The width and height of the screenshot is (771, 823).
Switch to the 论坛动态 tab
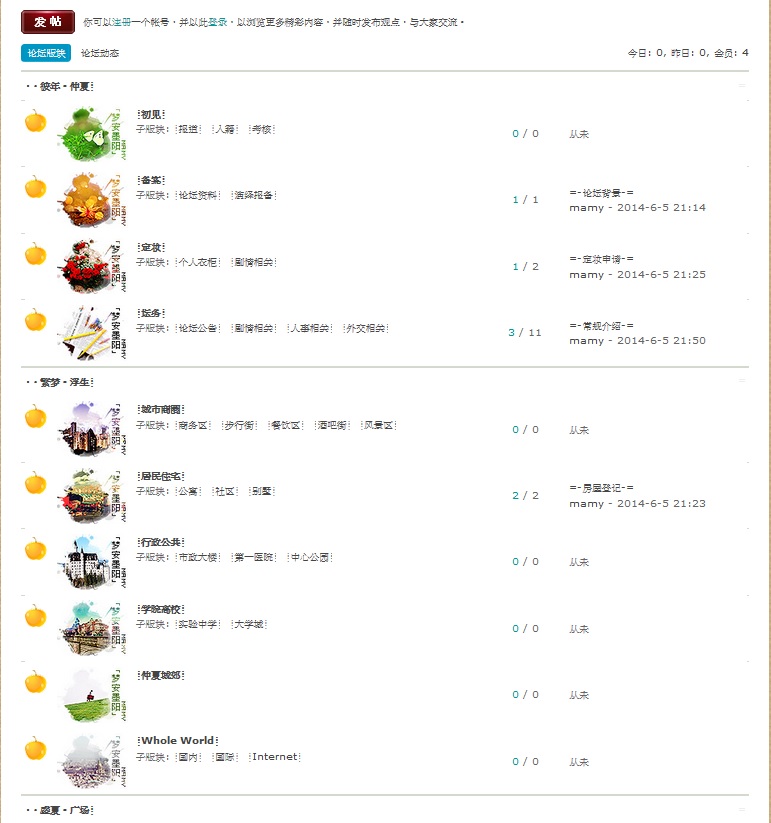pyautogui.click(x=100, y=53)
